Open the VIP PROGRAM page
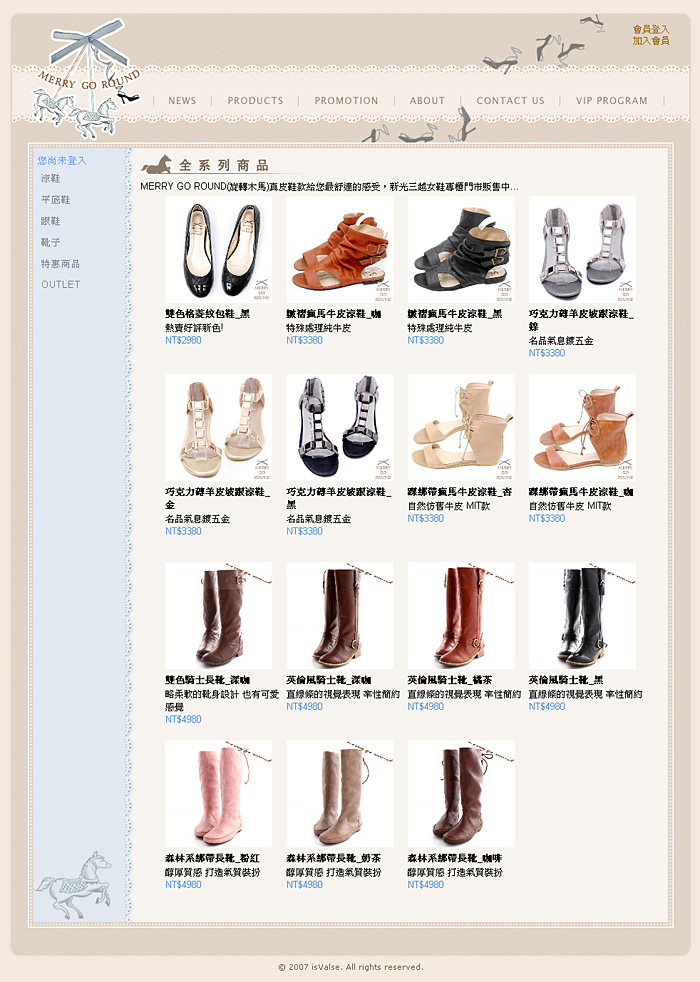 (612, 101)
